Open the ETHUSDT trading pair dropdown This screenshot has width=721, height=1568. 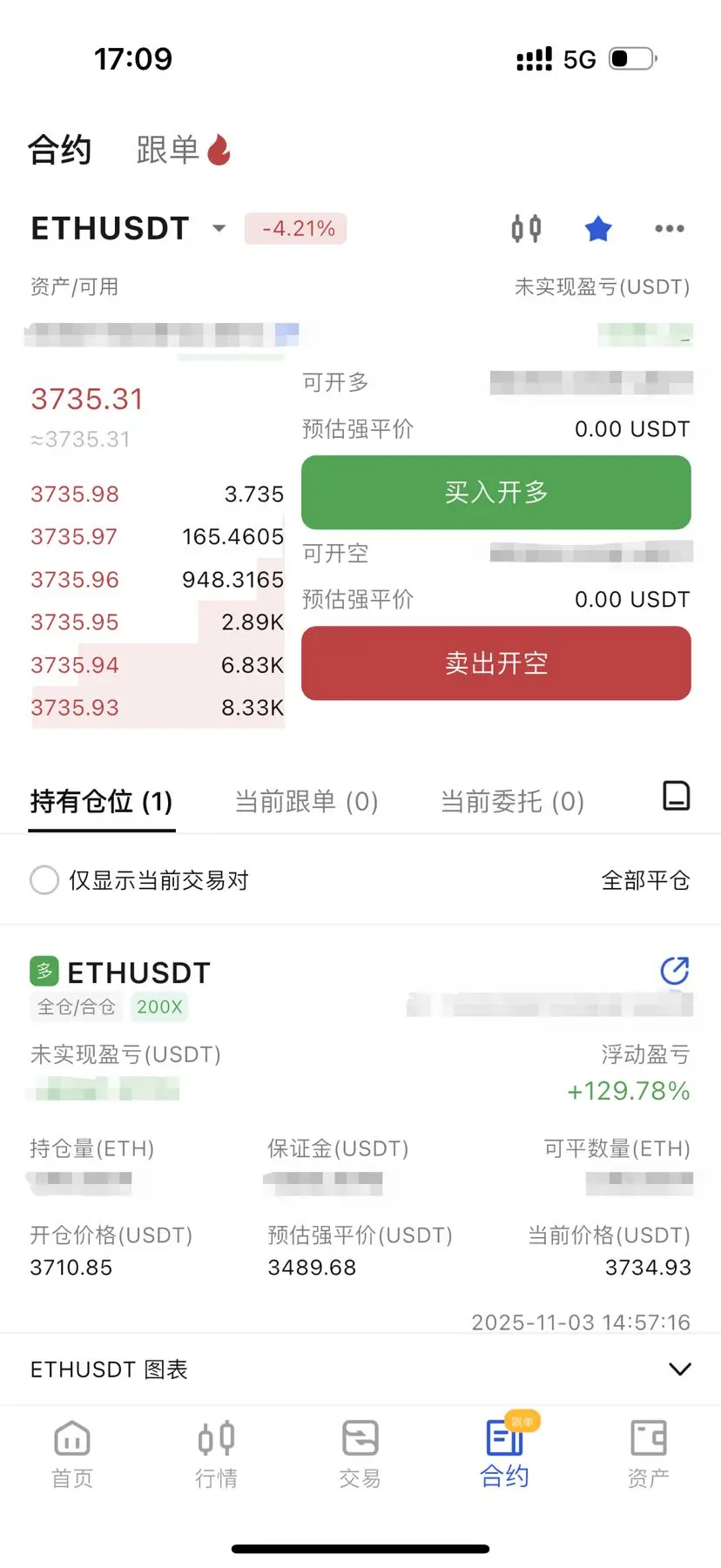(x=219, y=229)
